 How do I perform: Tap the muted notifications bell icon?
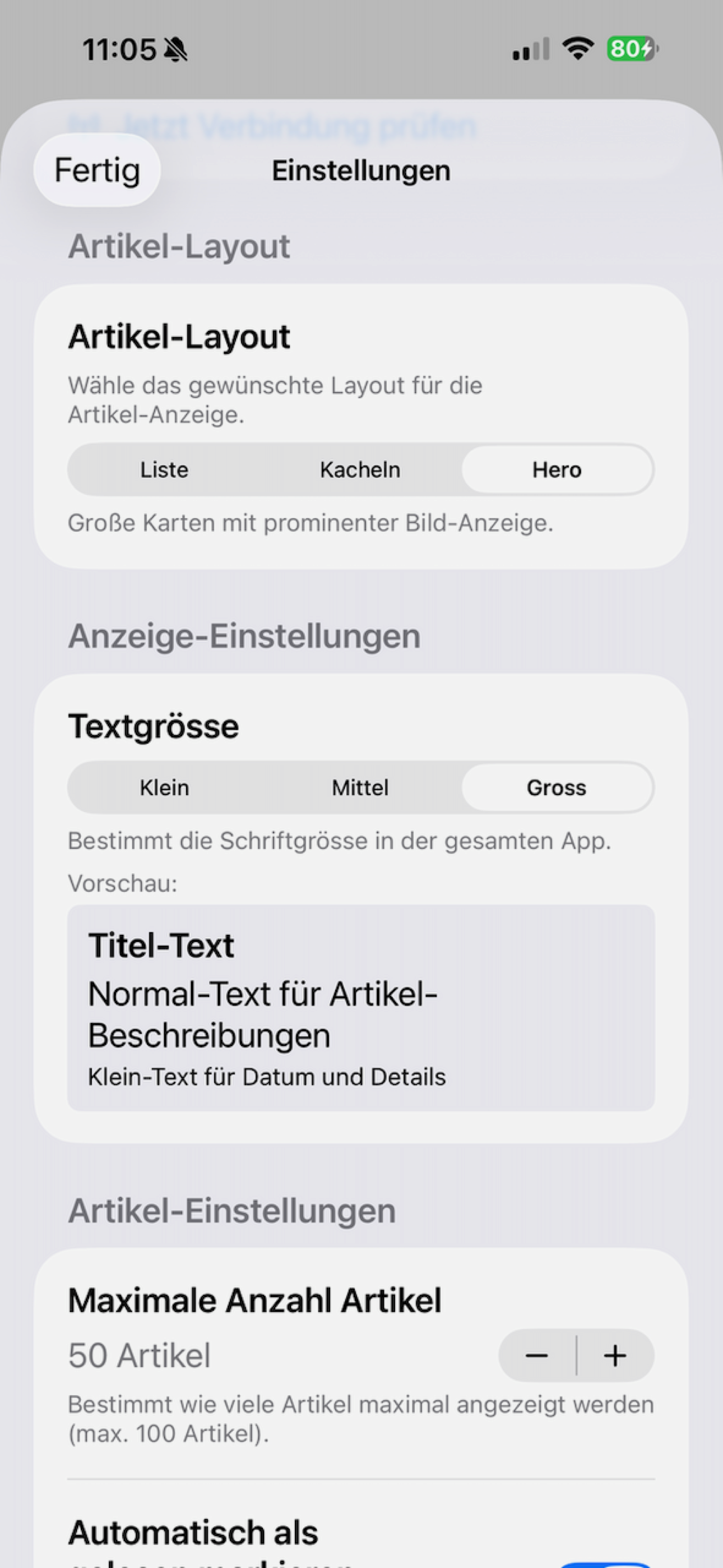pyautogui.click(x=177, y=50)
